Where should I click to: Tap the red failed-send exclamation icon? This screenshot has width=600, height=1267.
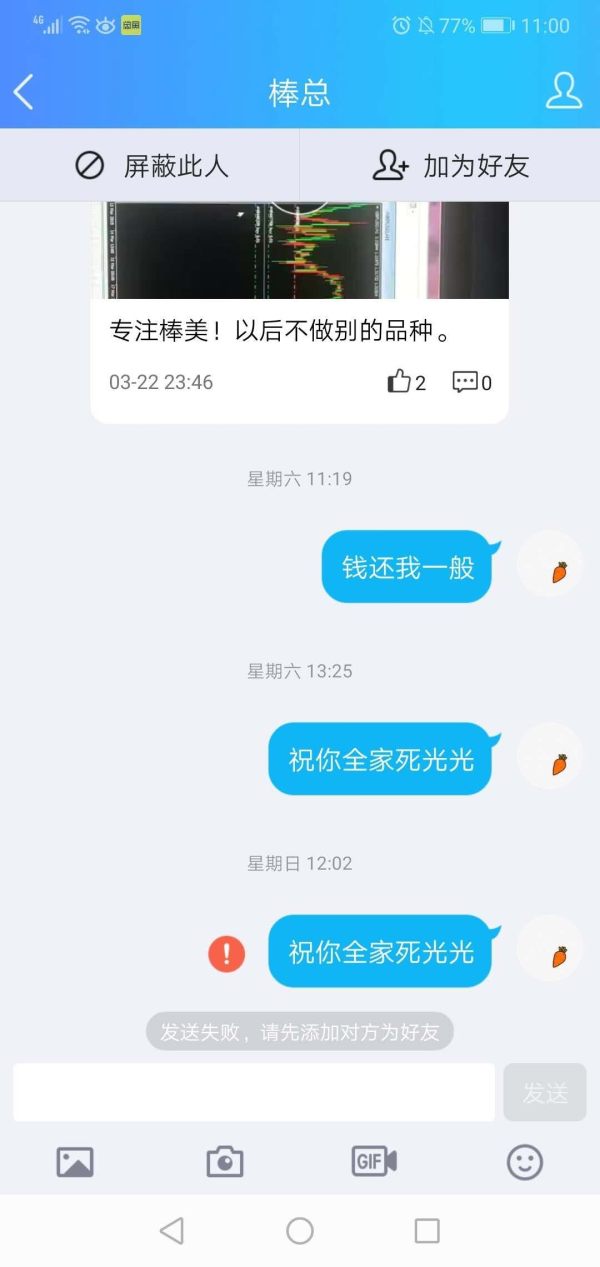227,953
